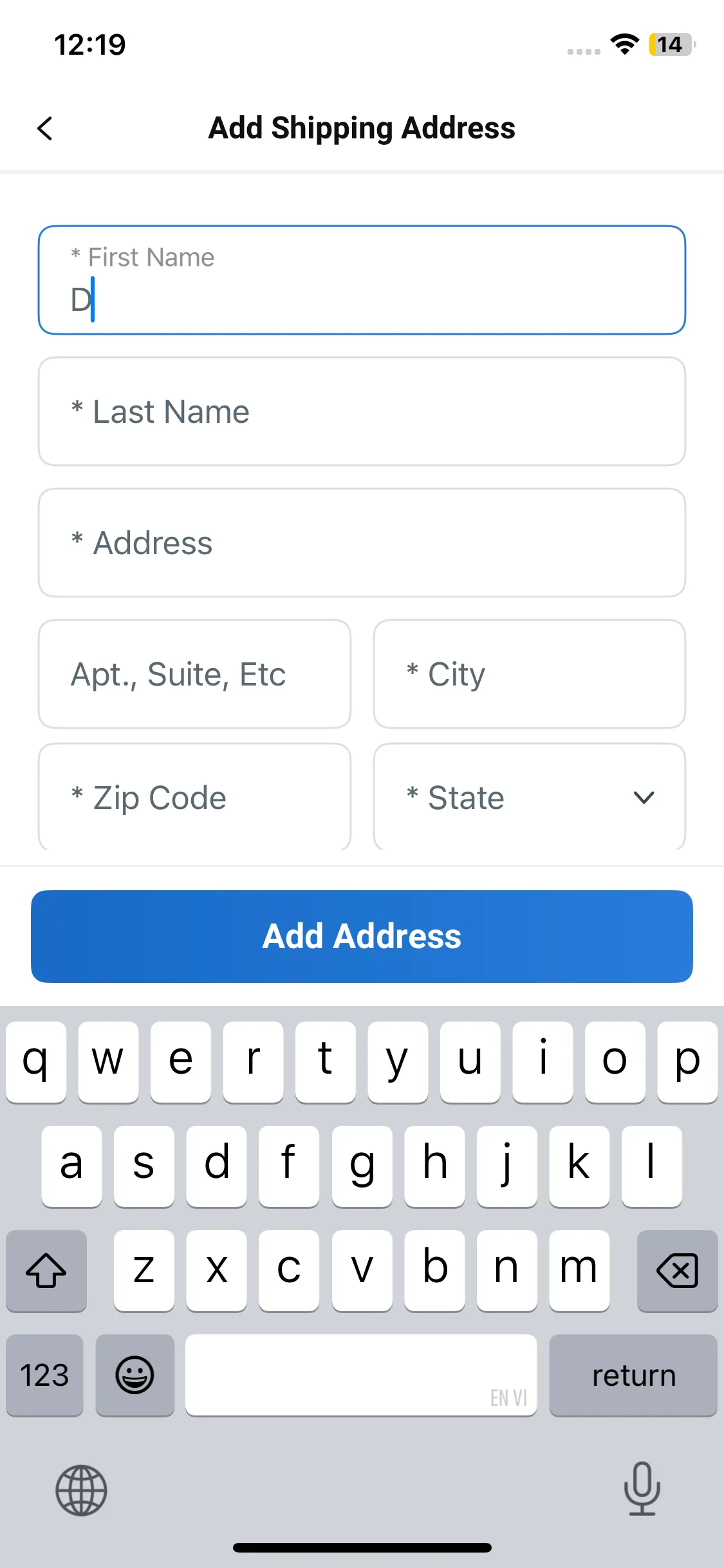Hit the return key on keyboard
This screenshot has height=1568, width=724.
pyautogui.click(x=633, y=1376)
